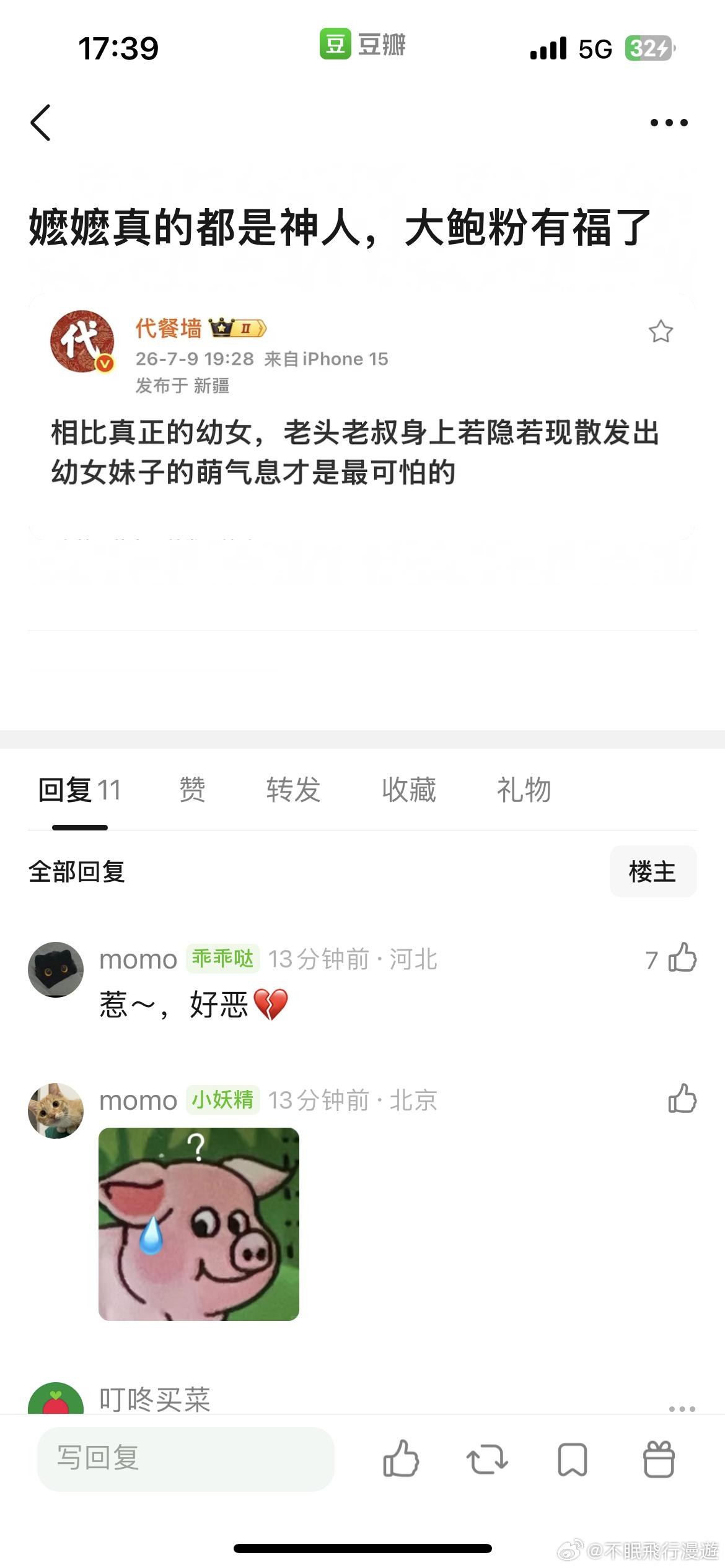
Task: Switch to the 转发 tab
Action: (293, 790)
